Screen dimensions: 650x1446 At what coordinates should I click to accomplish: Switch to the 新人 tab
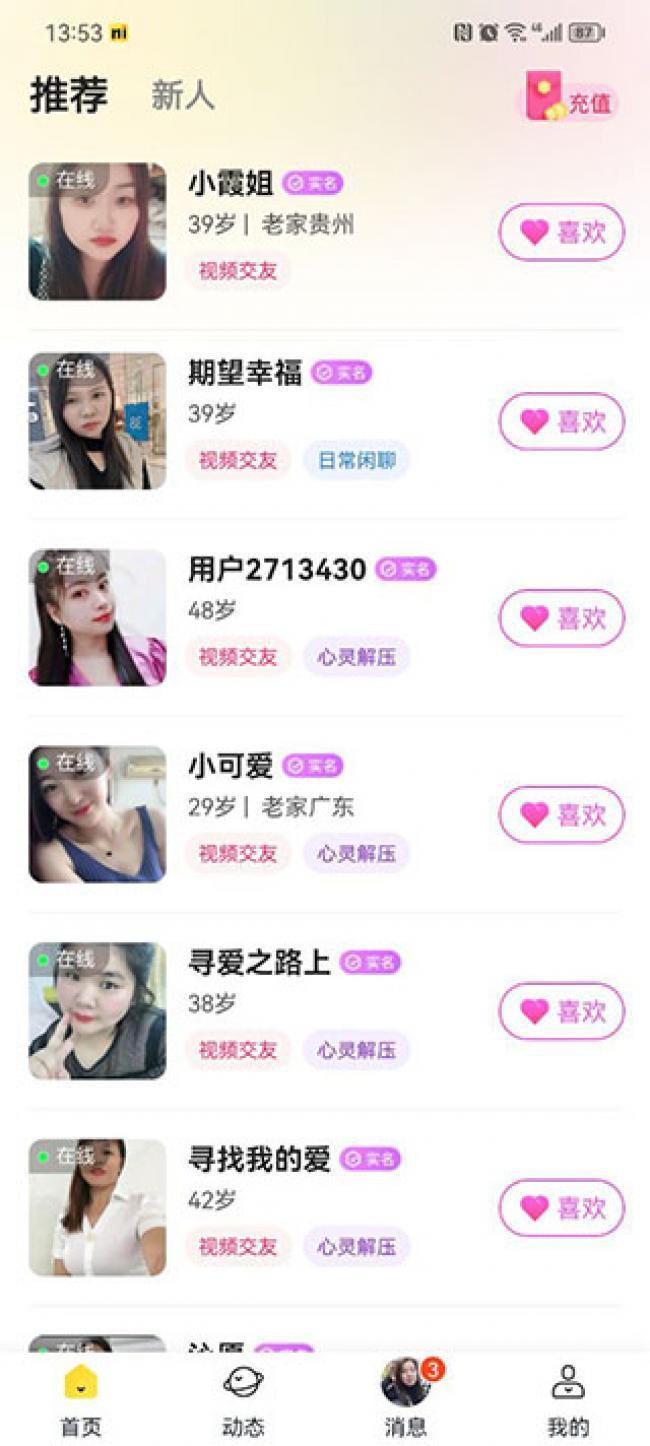[x=182, y=96]
